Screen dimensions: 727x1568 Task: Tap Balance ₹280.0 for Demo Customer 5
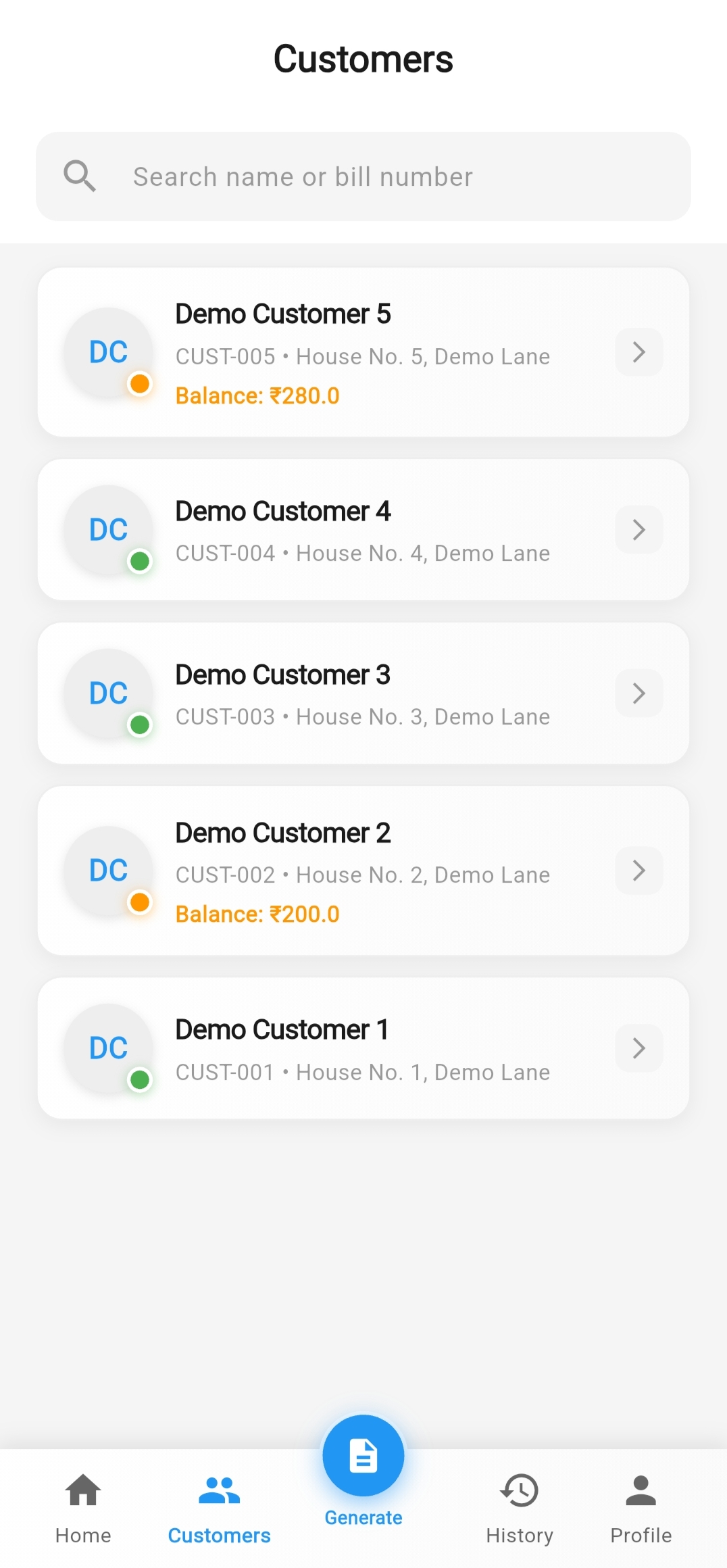point(257,395)
